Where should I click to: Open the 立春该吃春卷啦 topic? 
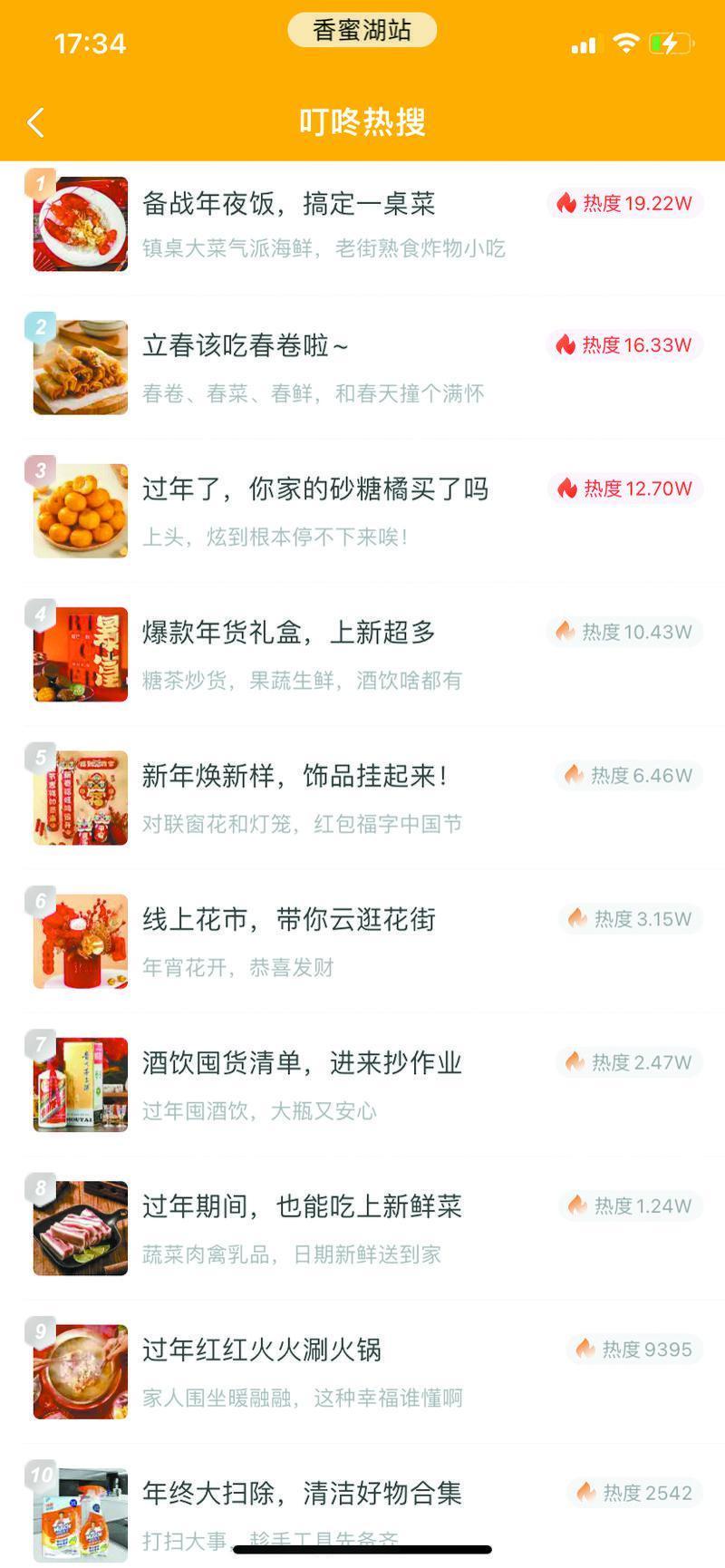(362, 367)
